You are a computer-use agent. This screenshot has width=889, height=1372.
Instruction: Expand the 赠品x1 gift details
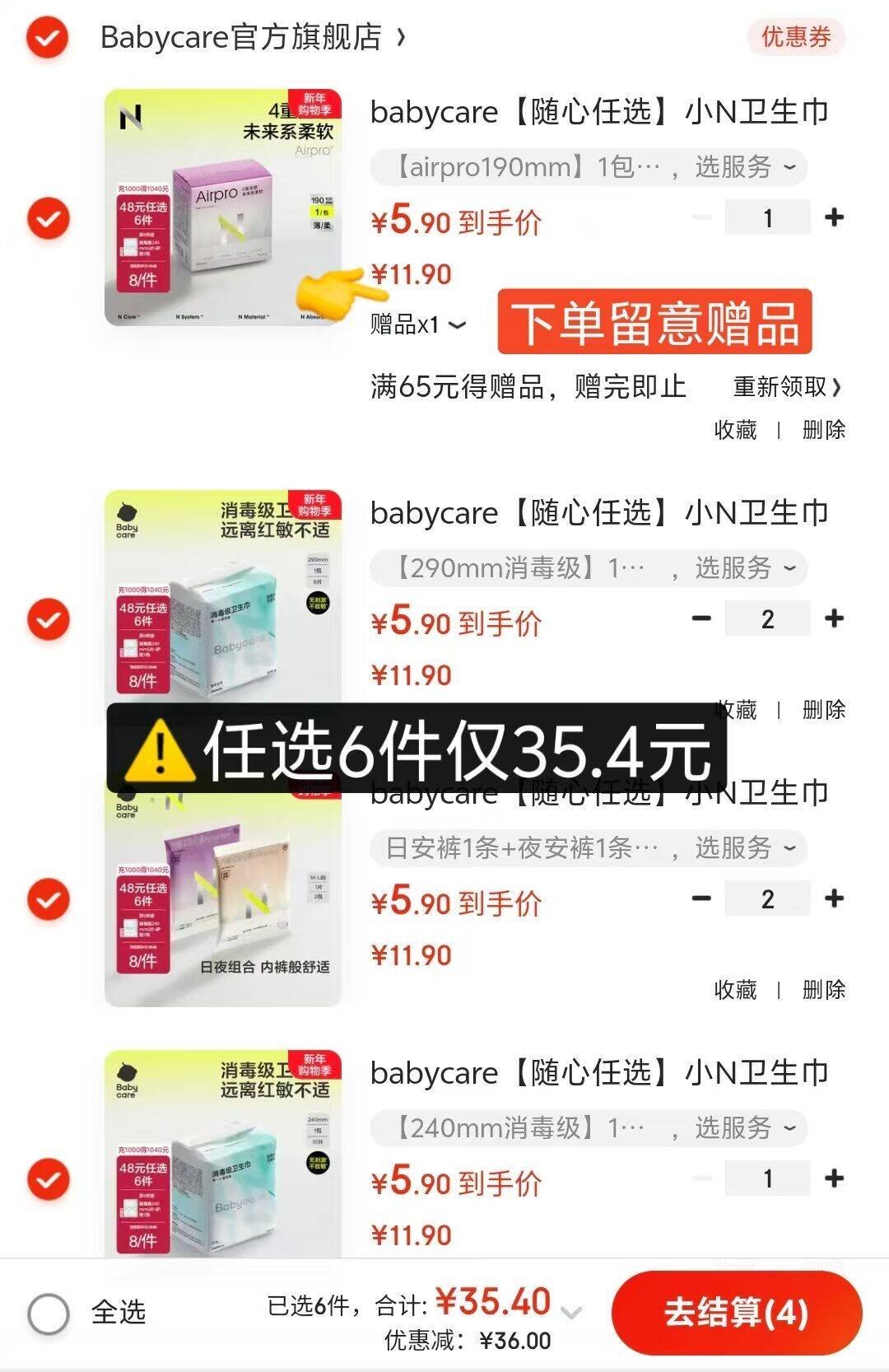point(416,324)
